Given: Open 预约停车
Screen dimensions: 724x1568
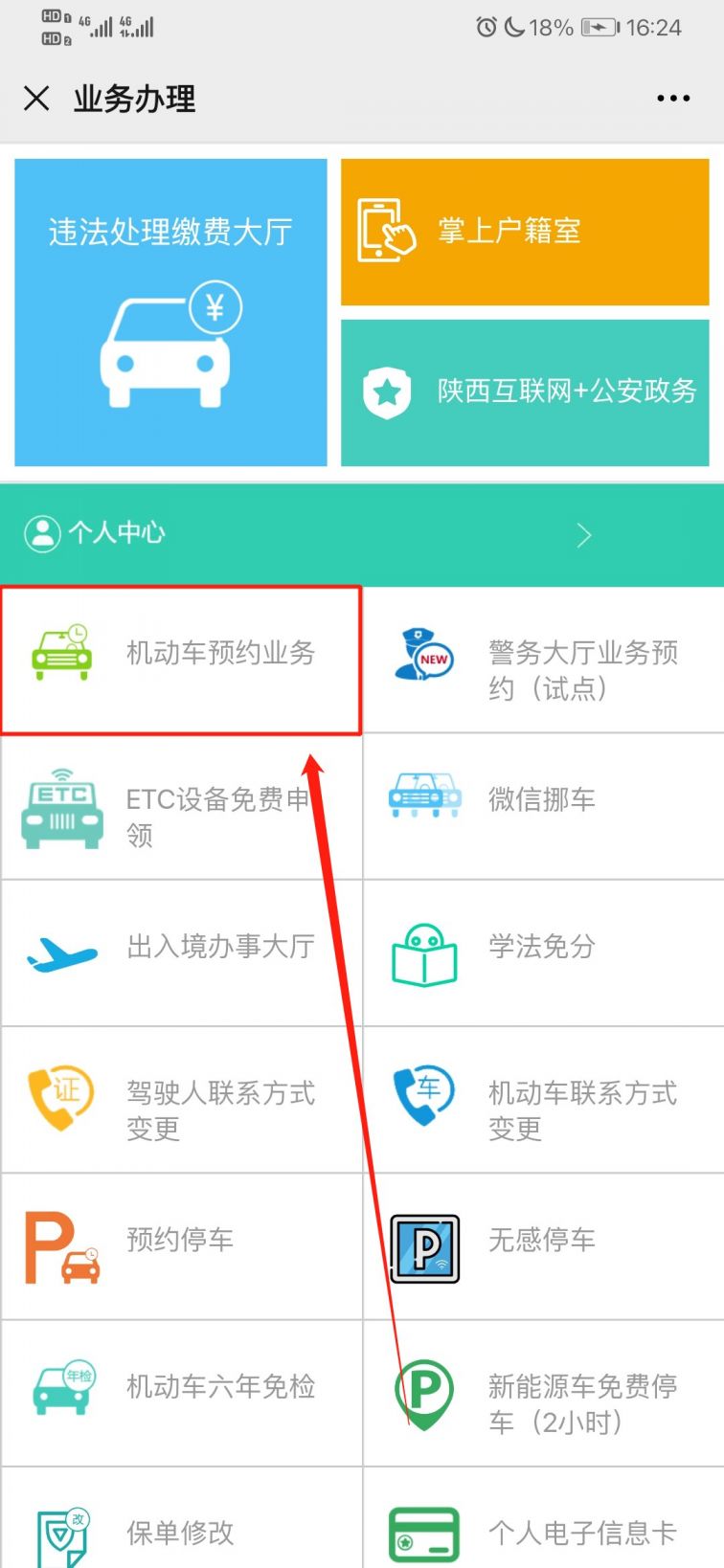Looking at the screenshot, I should tap(181, 1246).
